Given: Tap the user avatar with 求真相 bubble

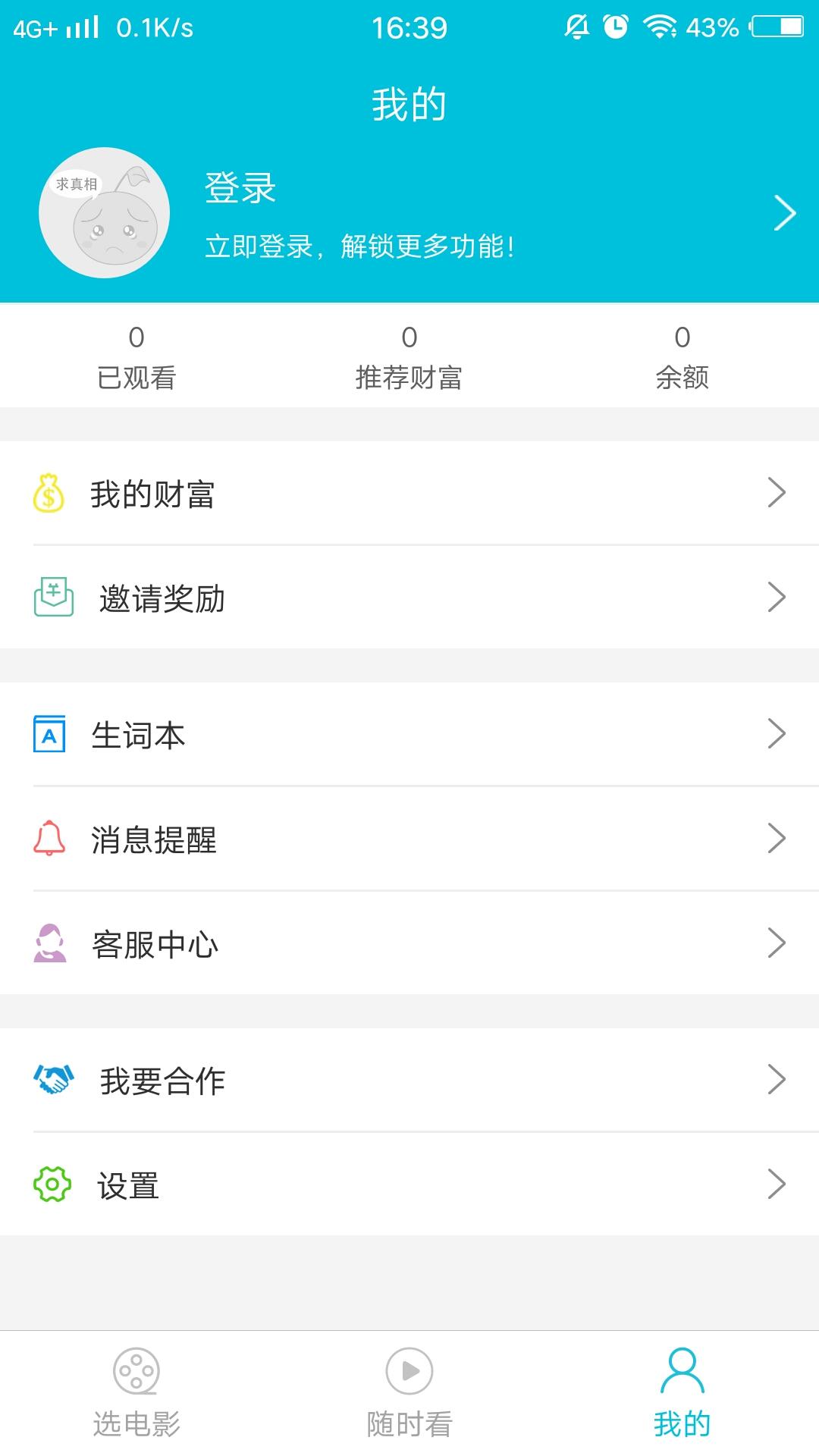Looking at the screenshot, I should tap(104, 213).
